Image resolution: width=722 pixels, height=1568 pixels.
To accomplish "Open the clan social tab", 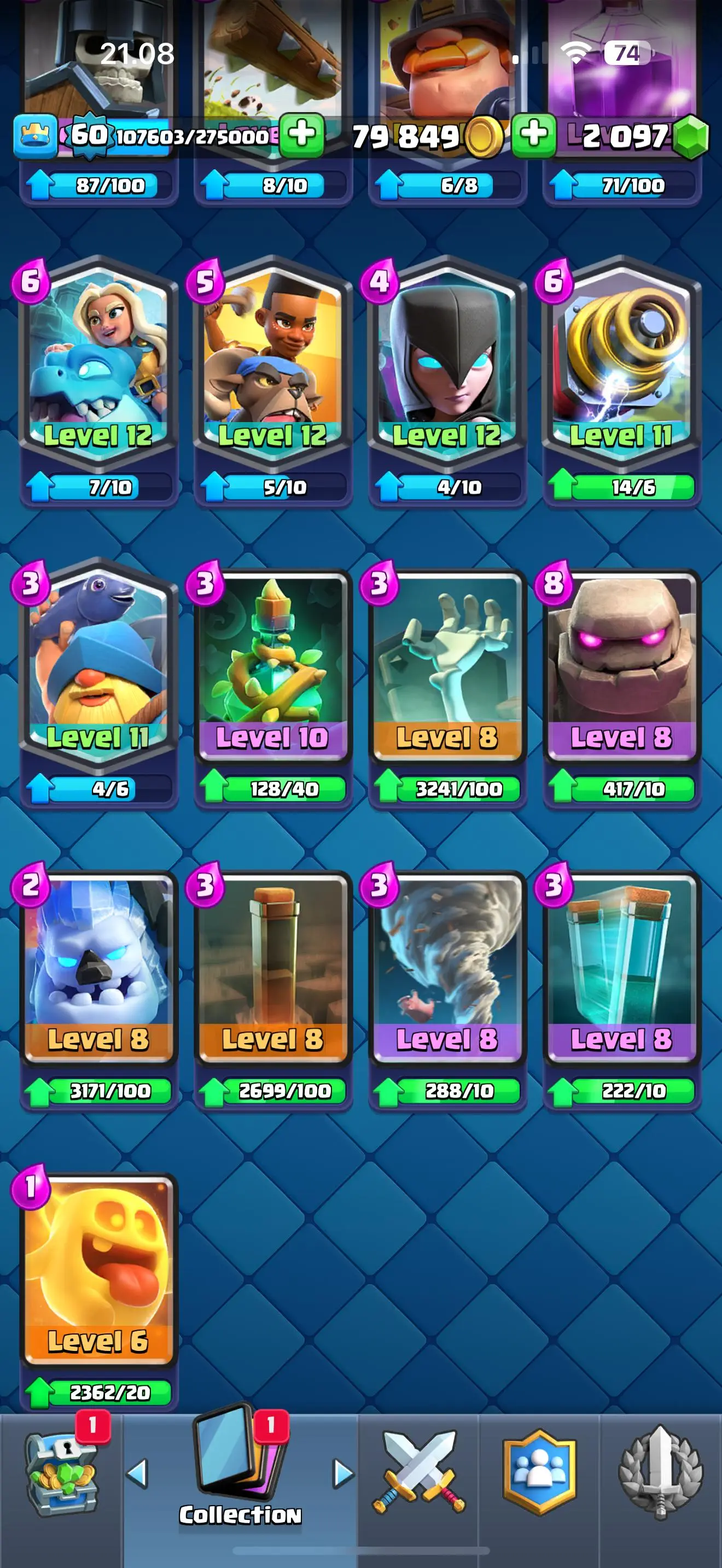I will [539, 1473].
